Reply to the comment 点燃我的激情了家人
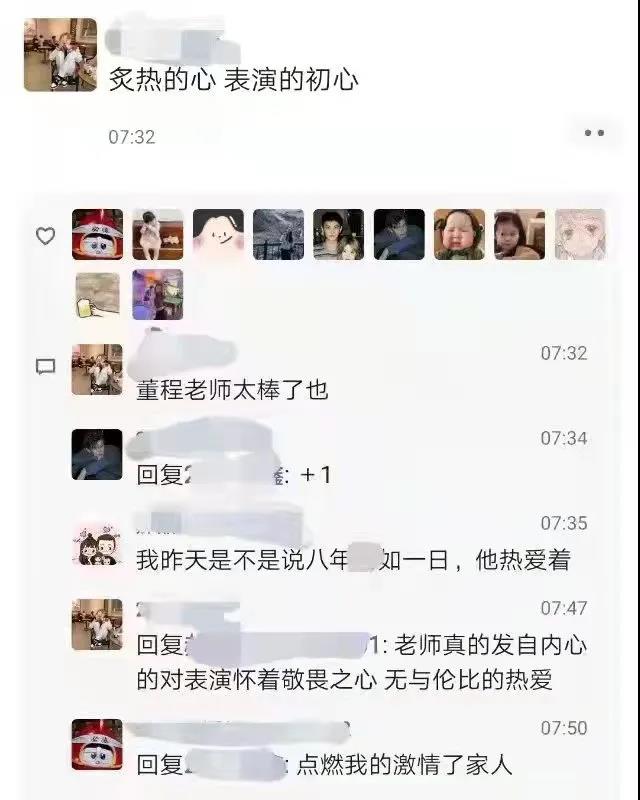The height and width of the screenshot is (800, 640). coord(400,766)
